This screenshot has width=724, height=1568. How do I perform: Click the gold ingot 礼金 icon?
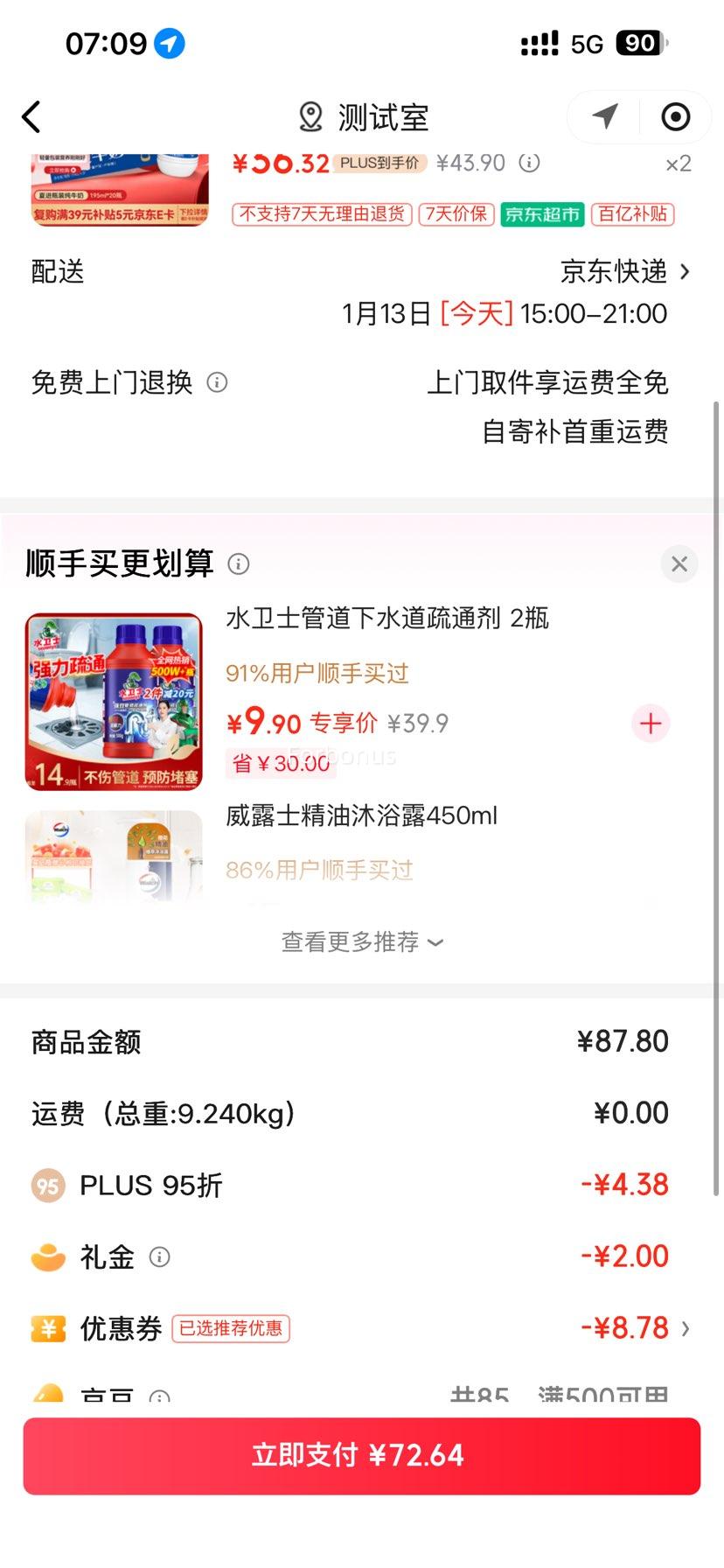point(48,1256)
